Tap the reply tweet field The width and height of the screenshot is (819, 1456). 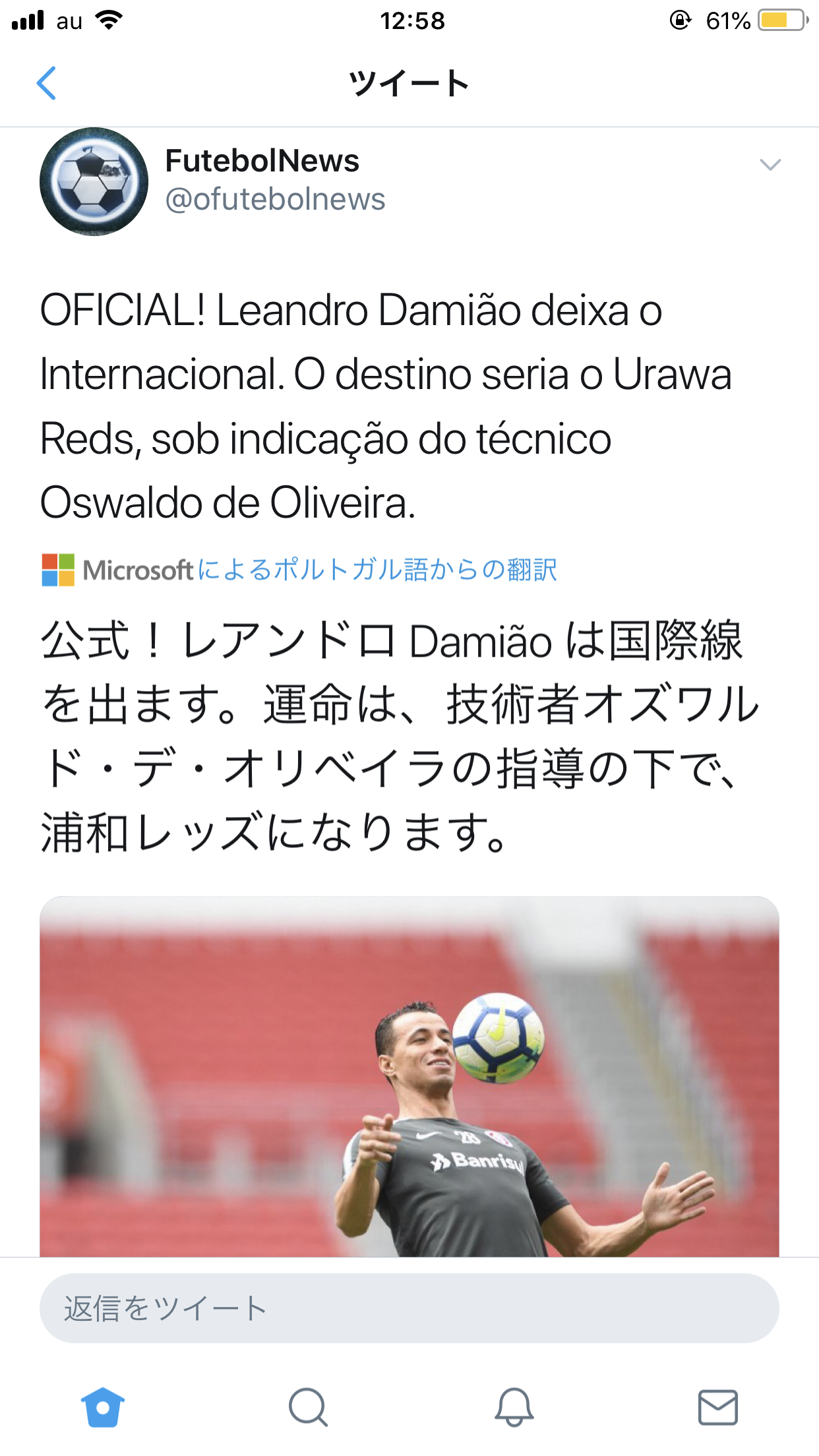(409, 1308)
